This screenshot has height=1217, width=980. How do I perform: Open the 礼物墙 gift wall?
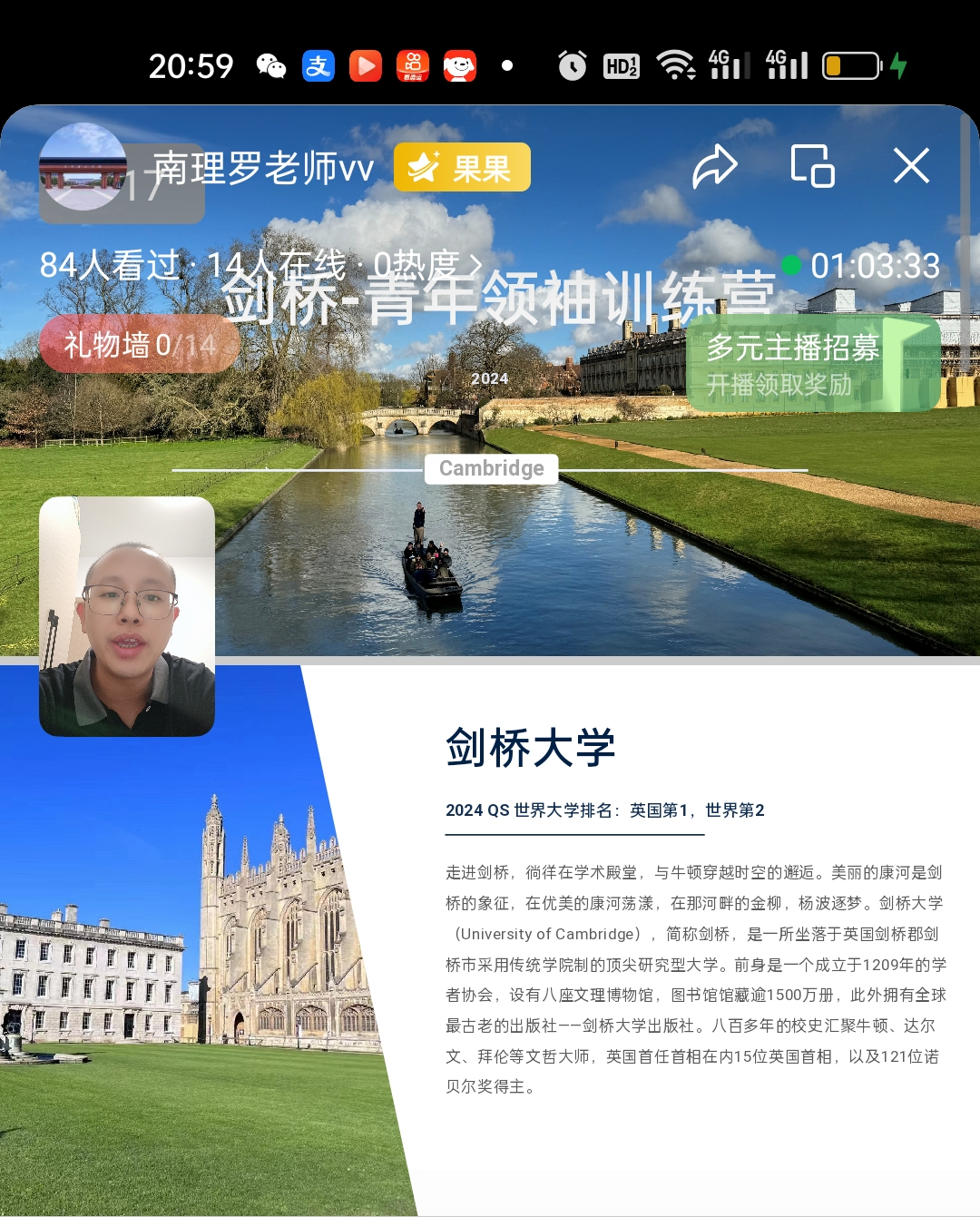pyautogui.click(x=139, y=345)
